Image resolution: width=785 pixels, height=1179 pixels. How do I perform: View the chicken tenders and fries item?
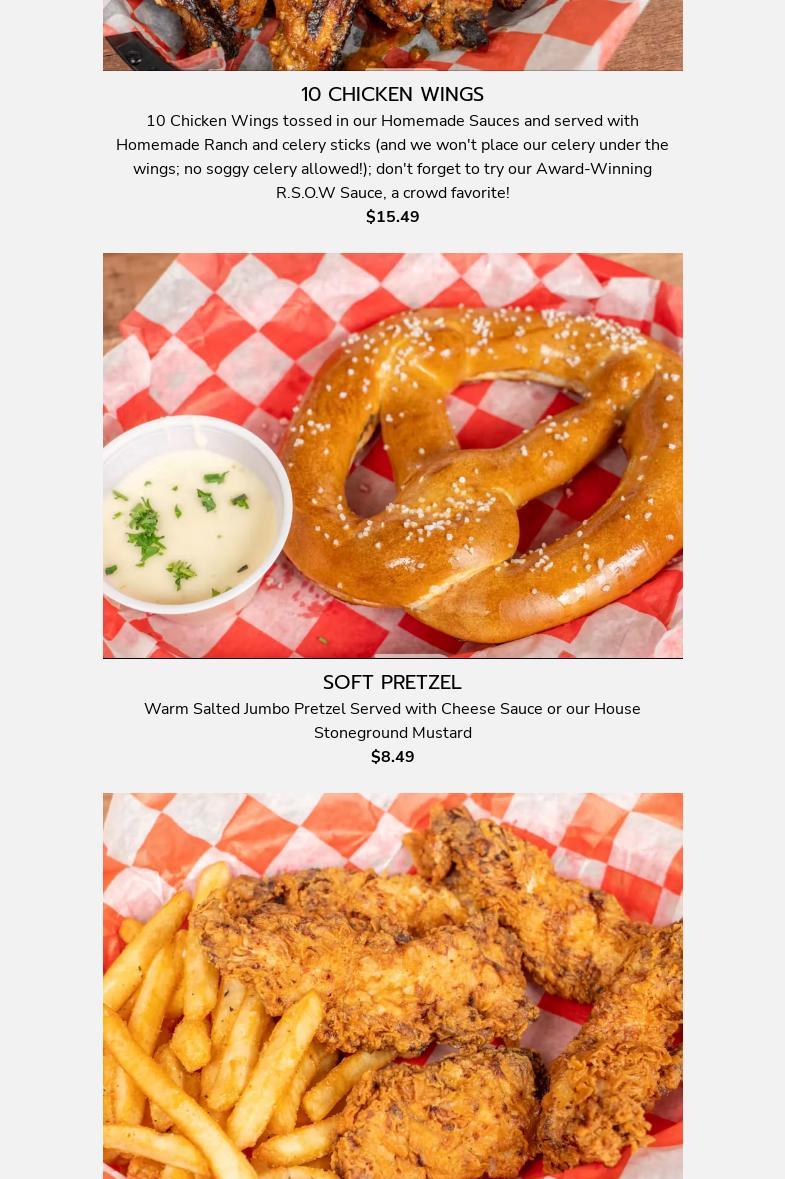click(392, 985)
